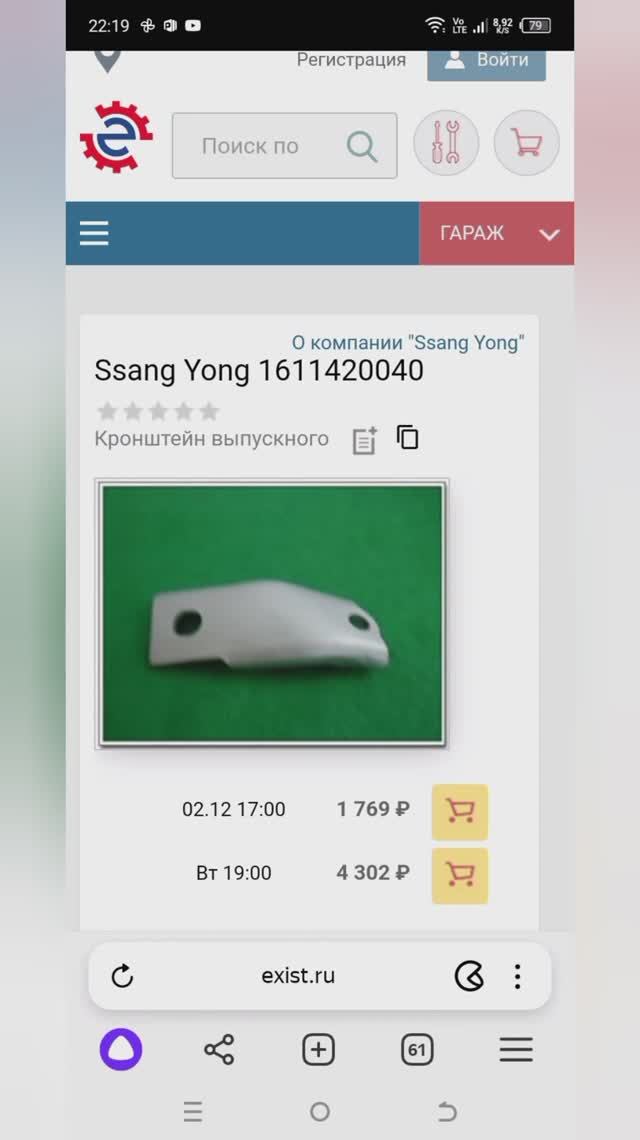This screenshot has height=1140, width=640.
Task: Open the wrench and screwdriver tools icon
Action: (446, 144)
